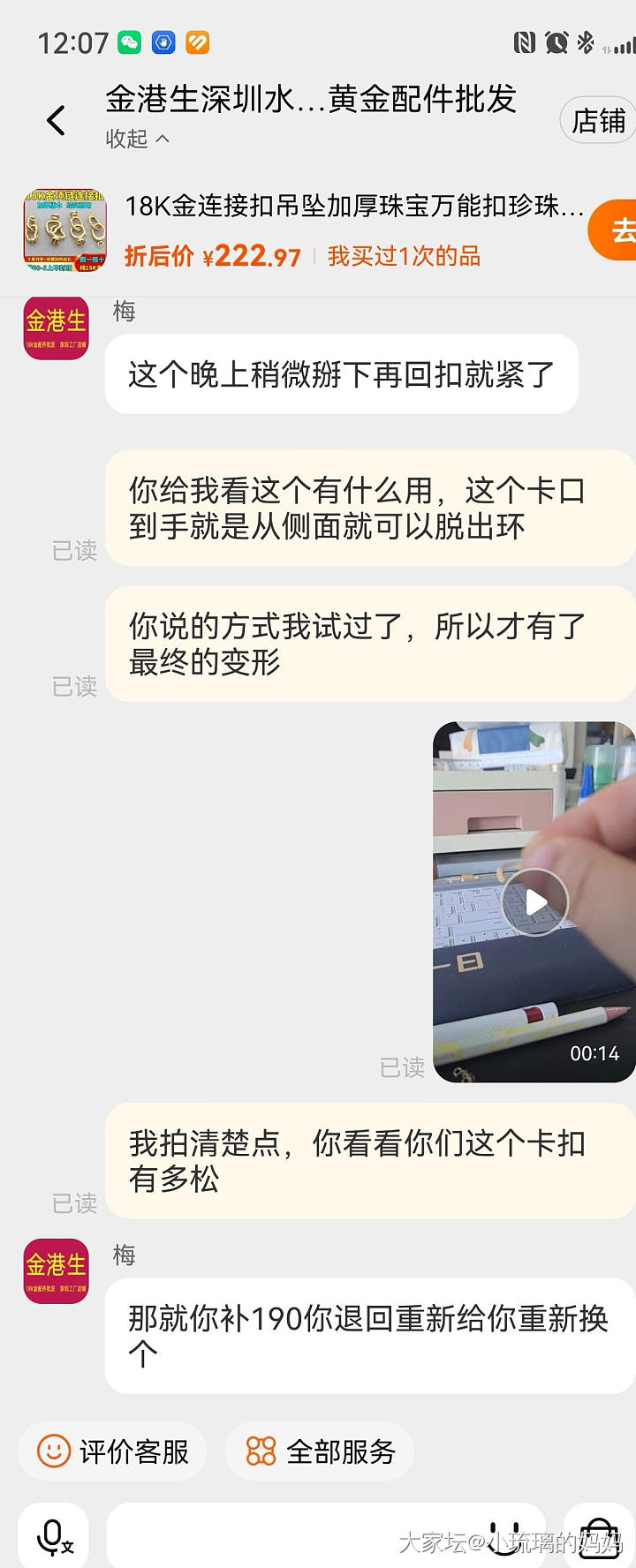Go back from the chat
This screenshot has height=1568, width=636.
click(x=56, y=120)
